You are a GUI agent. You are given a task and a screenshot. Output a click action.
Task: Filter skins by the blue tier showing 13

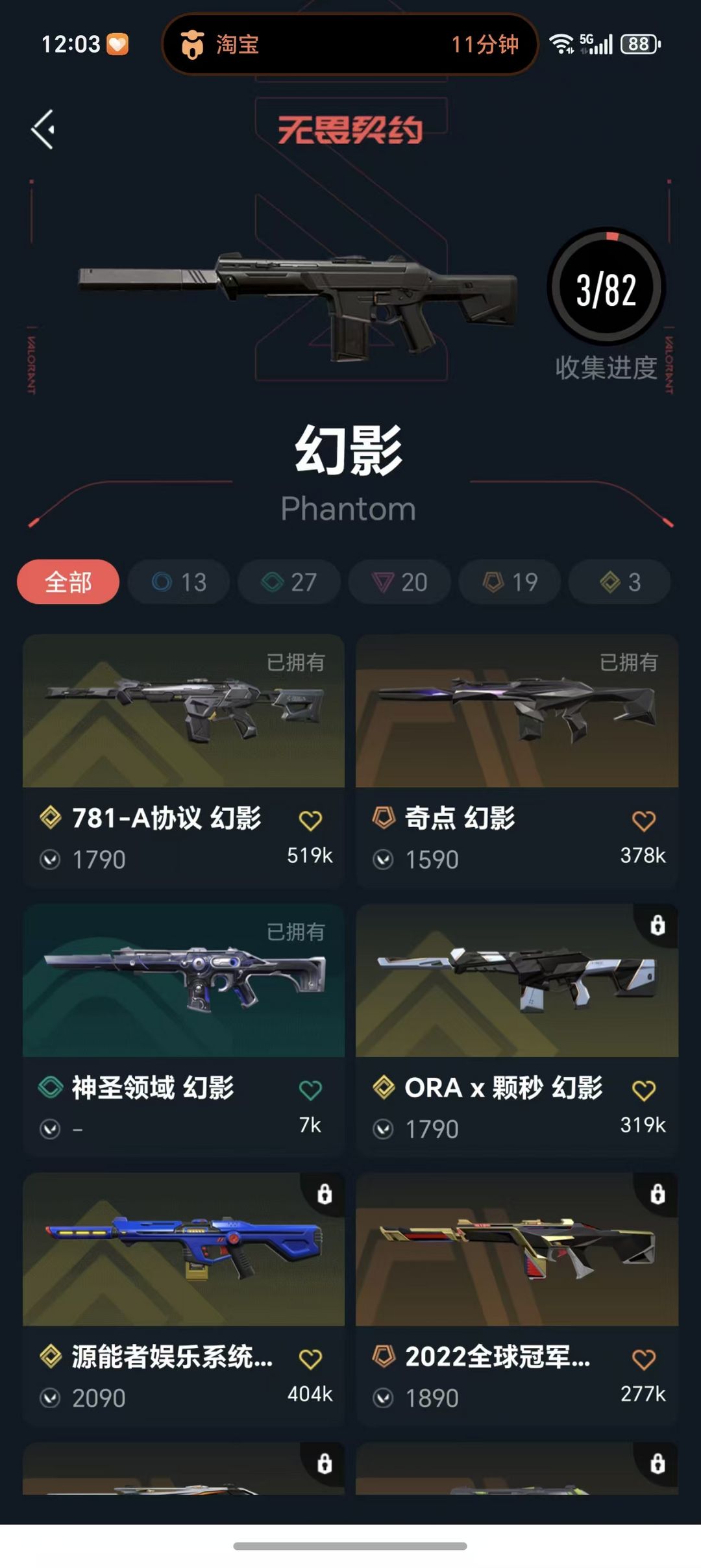pos(178,582)
